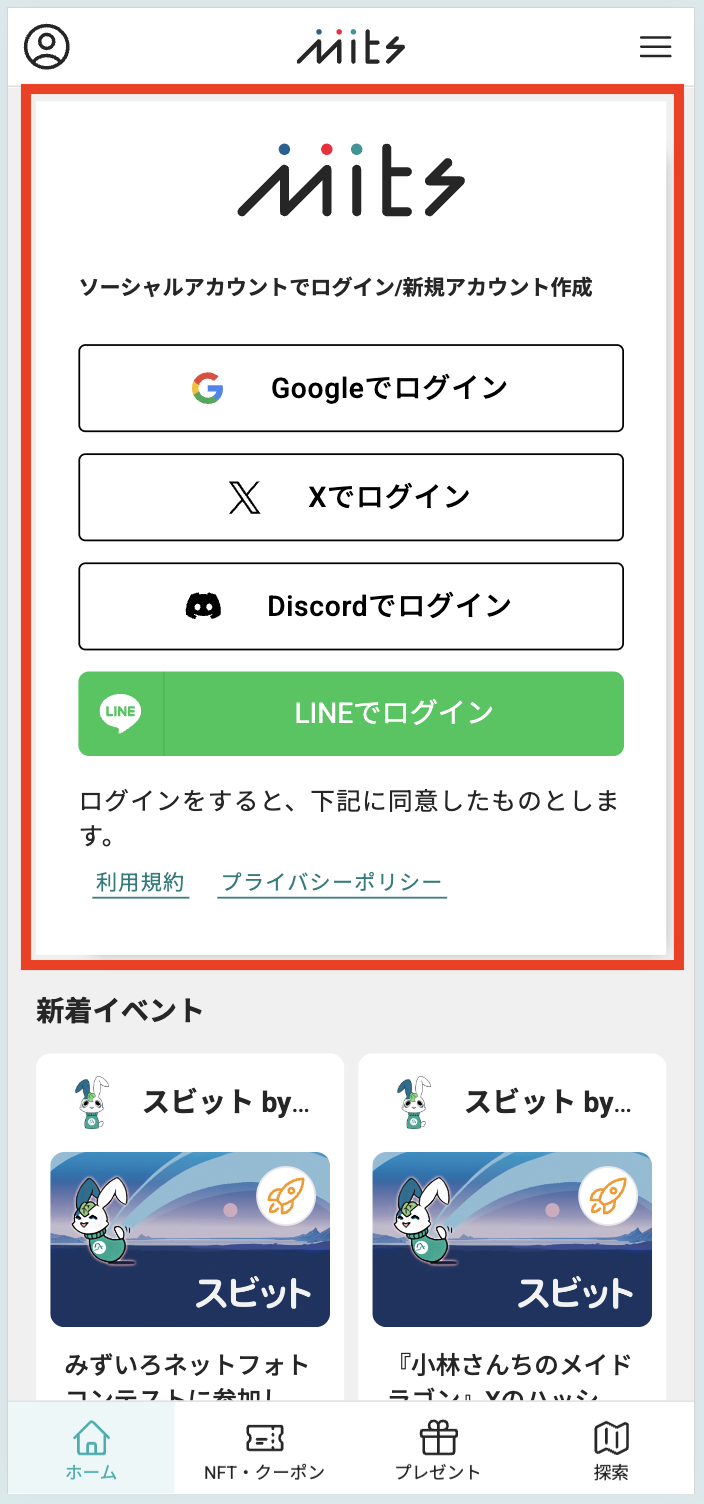
Task: Sign in using X account
Action: tap(351, 497)
